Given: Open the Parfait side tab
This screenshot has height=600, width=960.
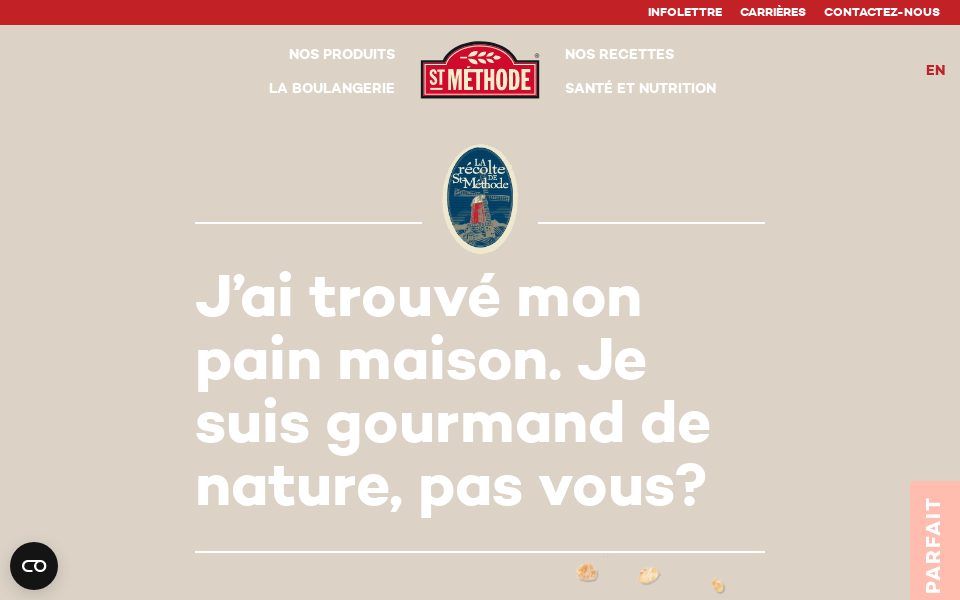Looking at the screenshot, I should pos(934,543).
